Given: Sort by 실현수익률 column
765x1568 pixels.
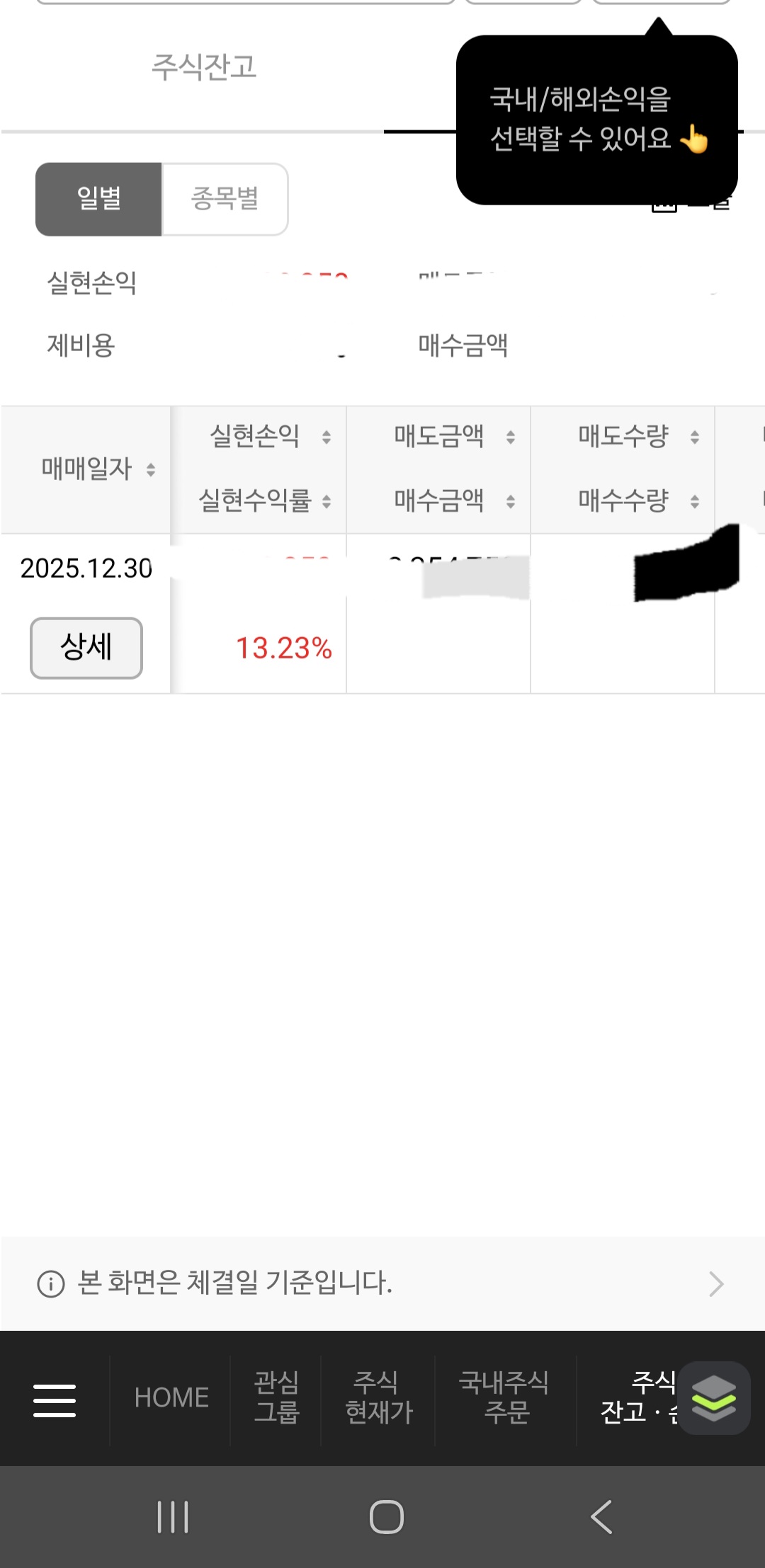Looking at the screenshot, I should pyautogui.click(x=265, y=501).
